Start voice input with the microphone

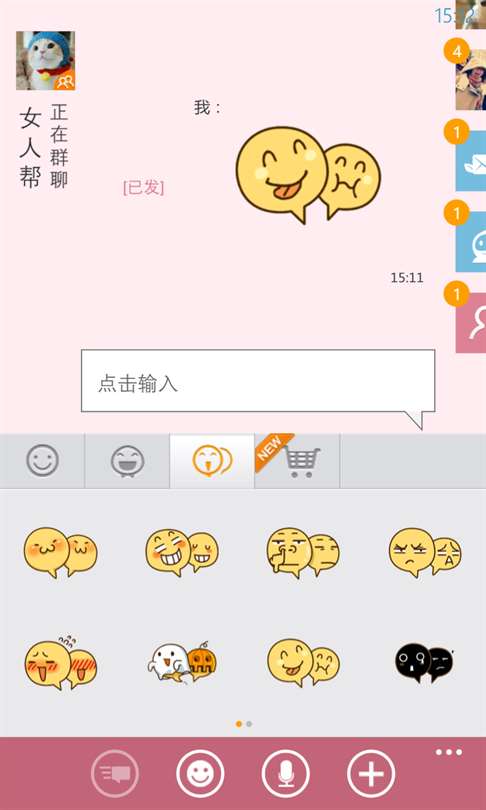(x=286, y=774)
